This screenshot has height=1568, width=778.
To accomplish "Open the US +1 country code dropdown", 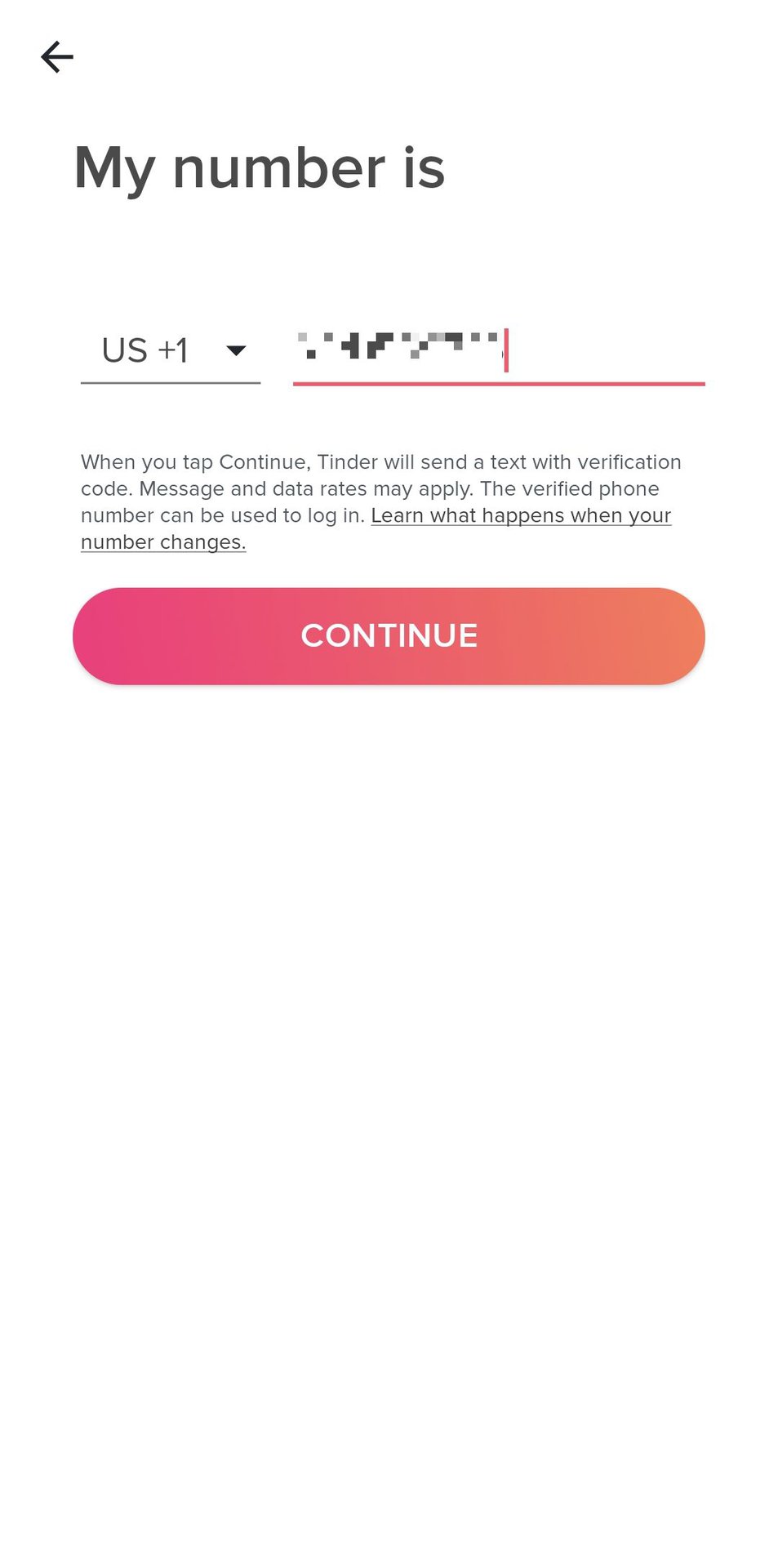I will tap(171, 350).
